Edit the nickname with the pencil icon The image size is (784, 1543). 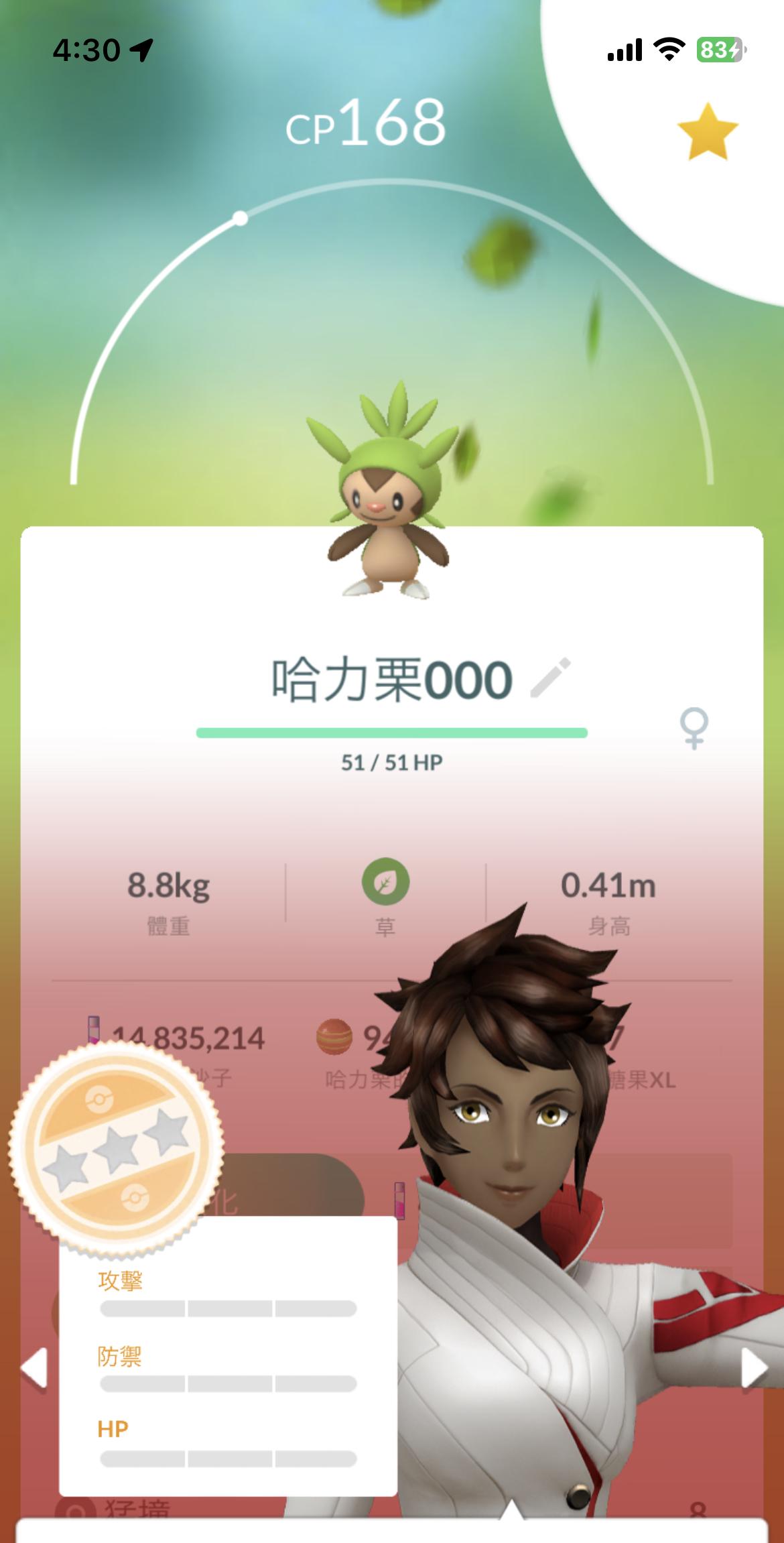click(x=550, y=678)
